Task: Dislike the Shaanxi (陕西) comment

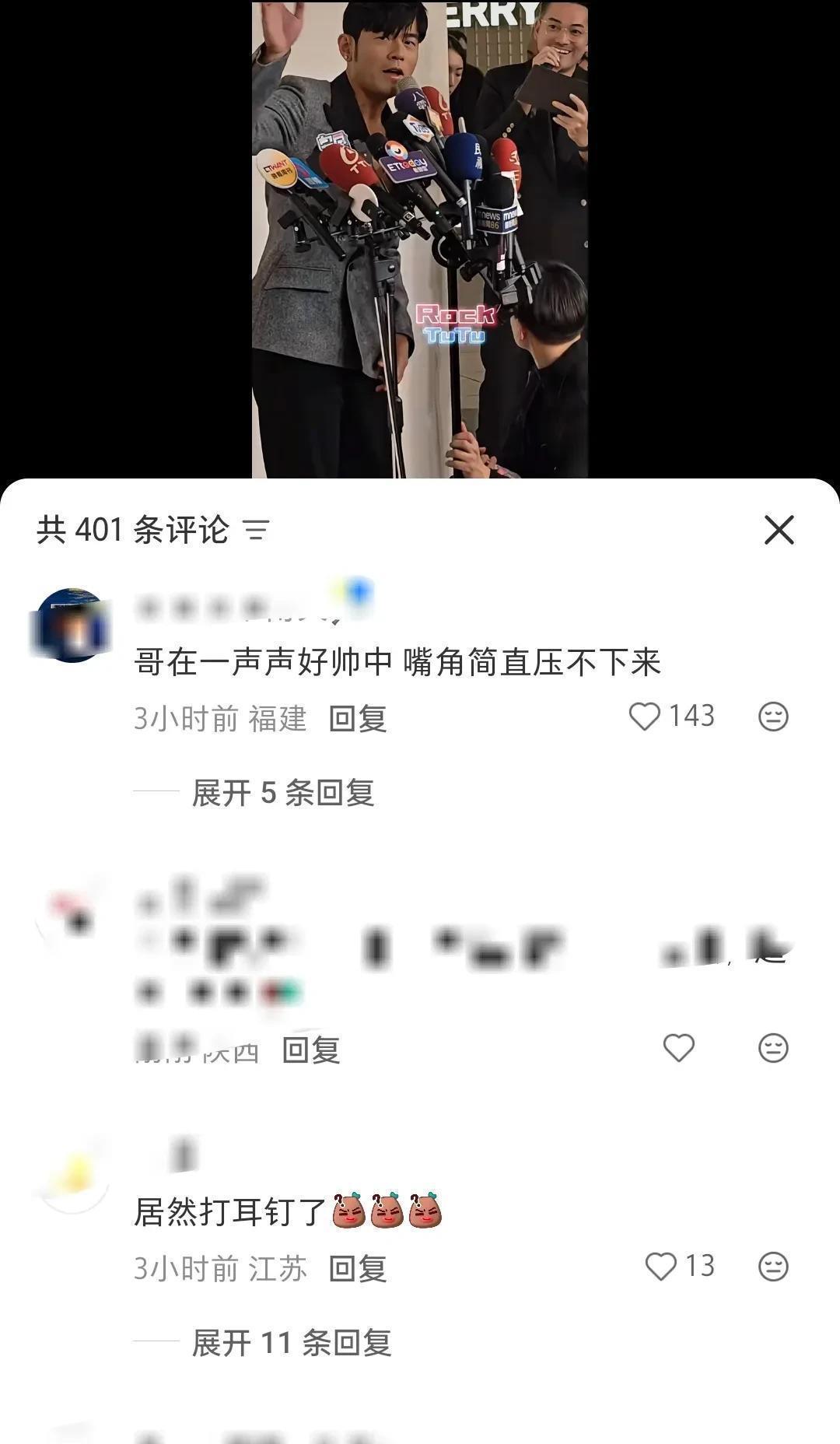Action: pyautogui.click(x=773, y=1048)
